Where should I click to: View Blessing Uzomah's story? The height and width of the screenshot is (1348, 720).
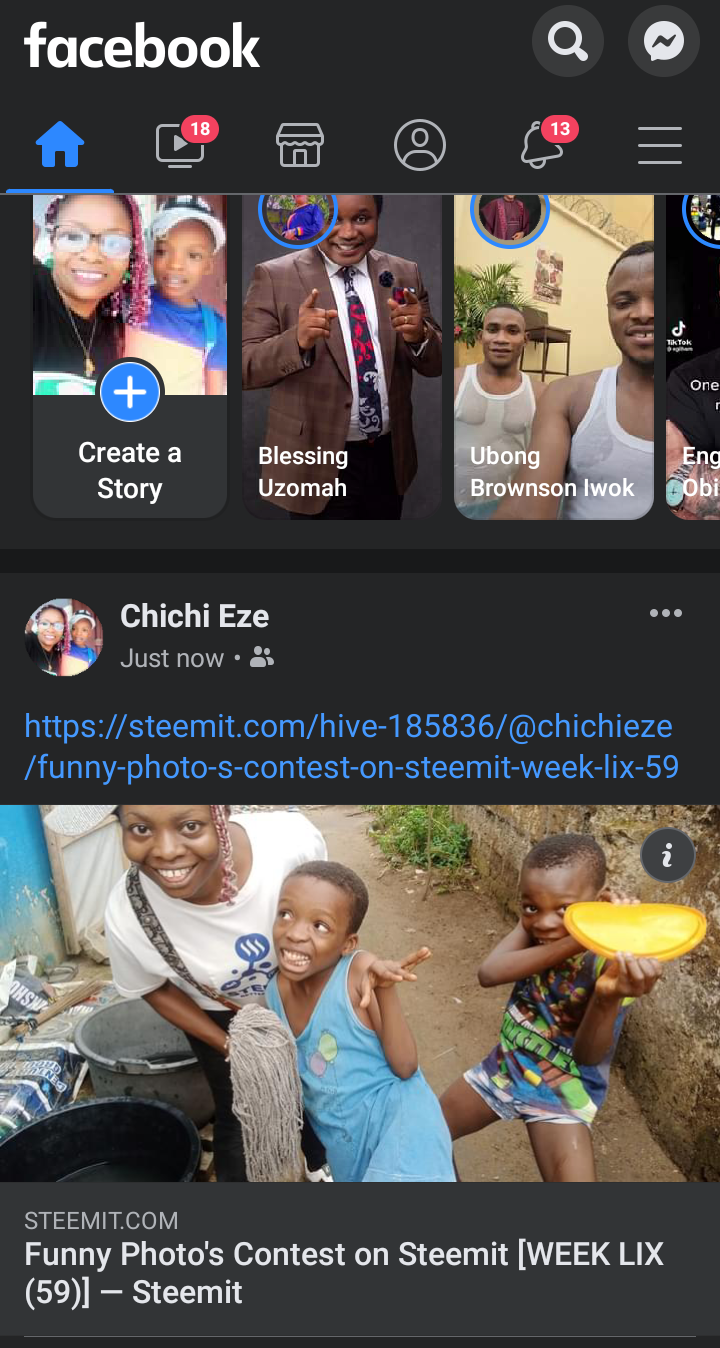[342, 360]
